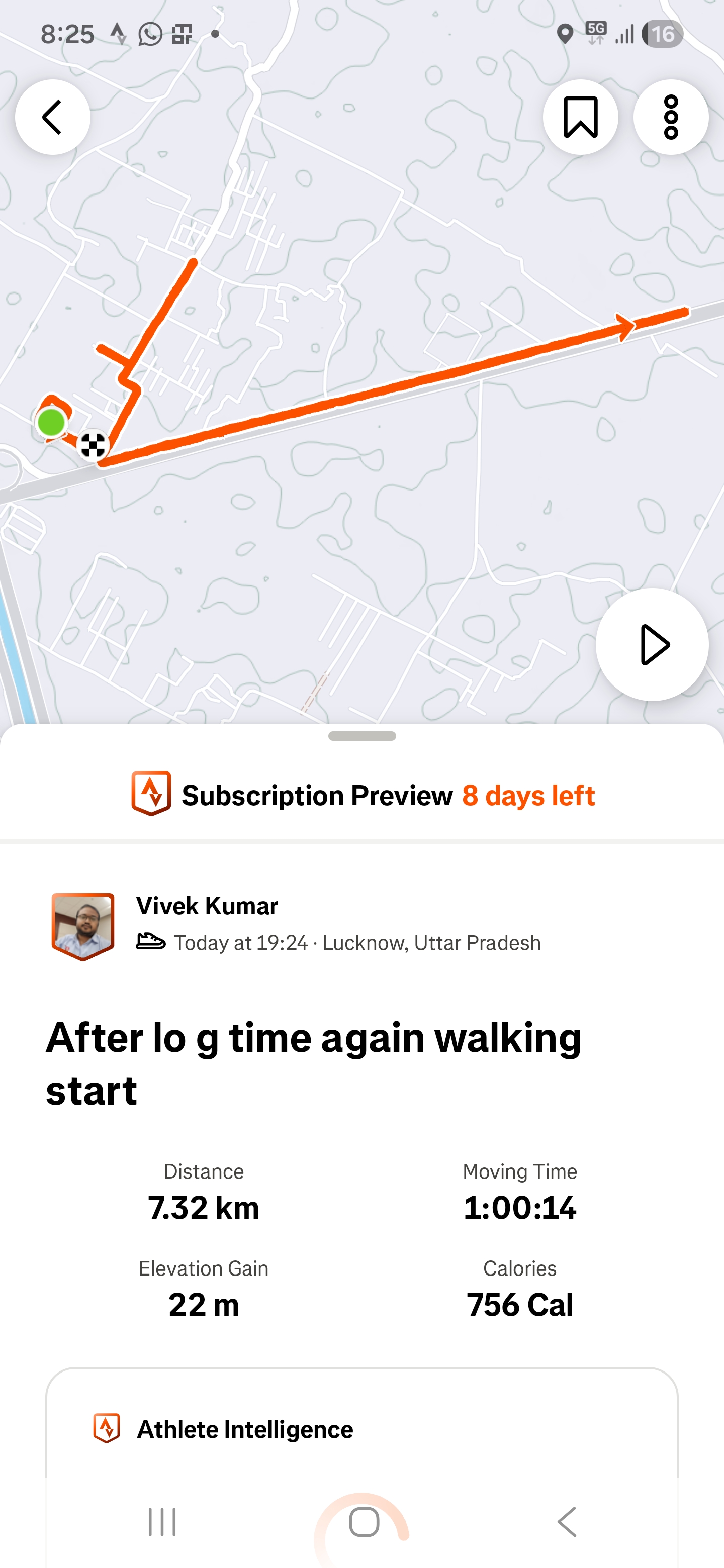The image size is (724, 1568).
Task: Open the Subscription Preview banner
Action: click(363, 795)
